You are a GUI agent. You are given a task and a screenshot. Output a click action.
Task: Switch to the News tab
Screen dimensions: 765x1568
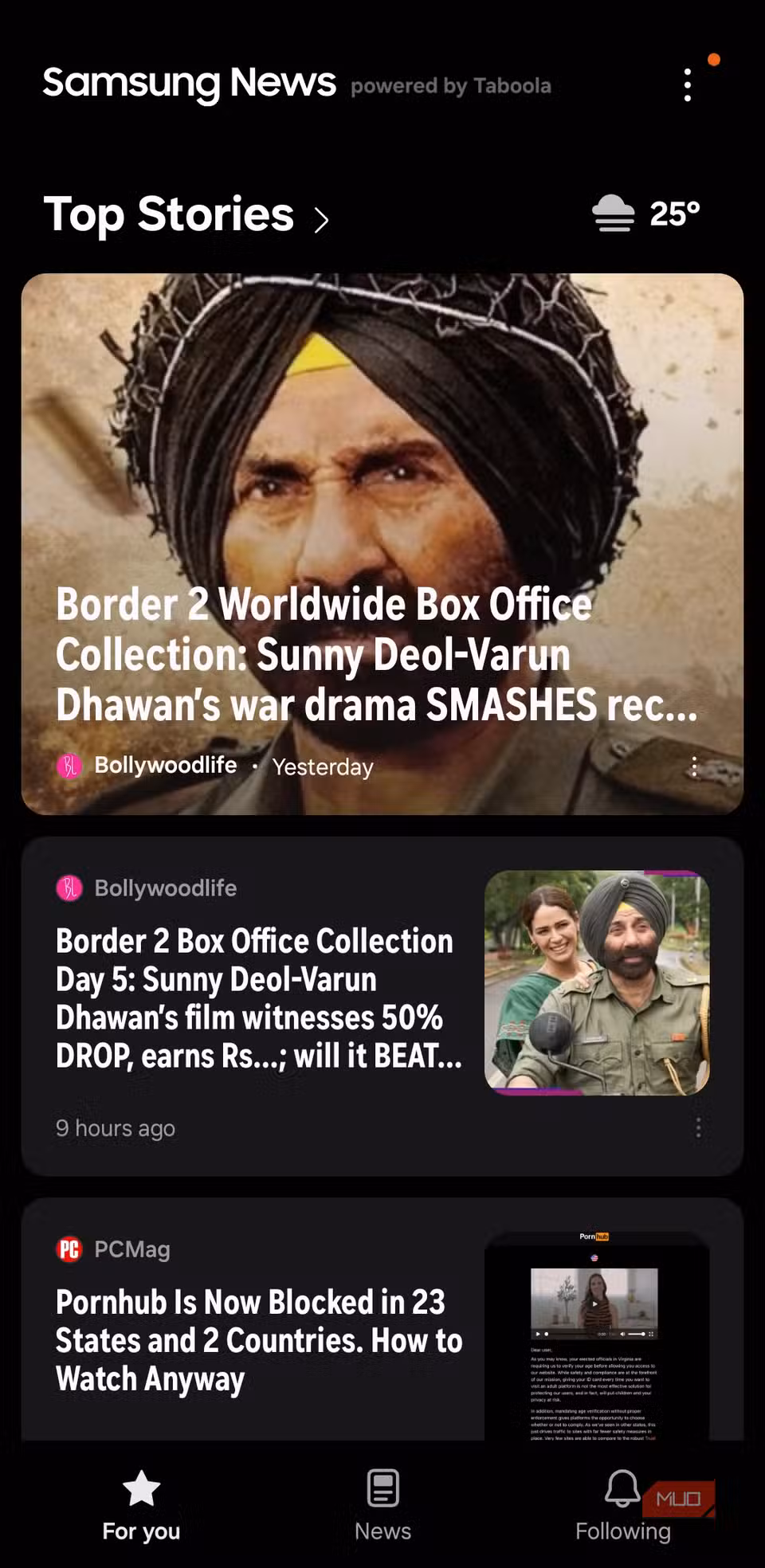[382, 1506]
